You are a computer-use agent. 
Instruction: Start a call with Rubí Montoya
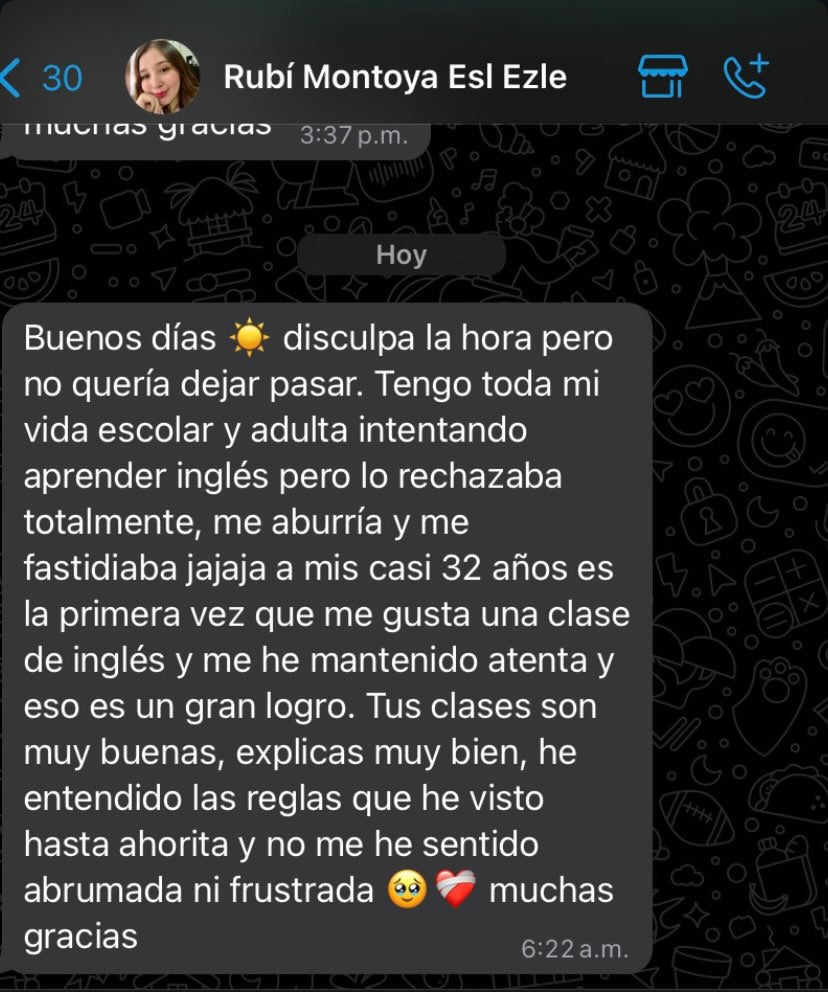[745, 77]
